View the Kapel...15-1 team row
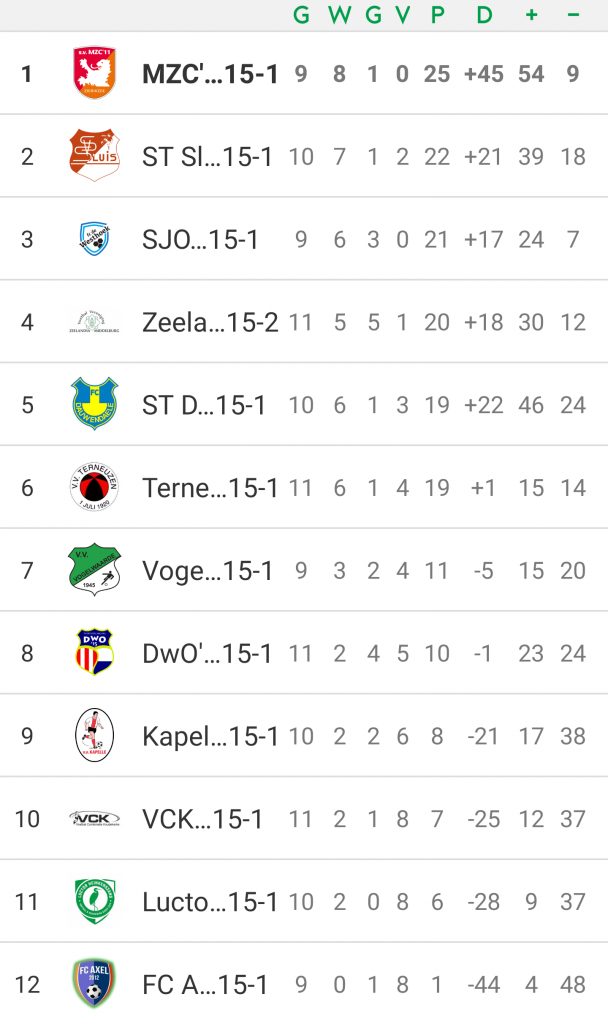Image resolution: width=608 pixels, height=1024 pixels. tap(304, 736)
